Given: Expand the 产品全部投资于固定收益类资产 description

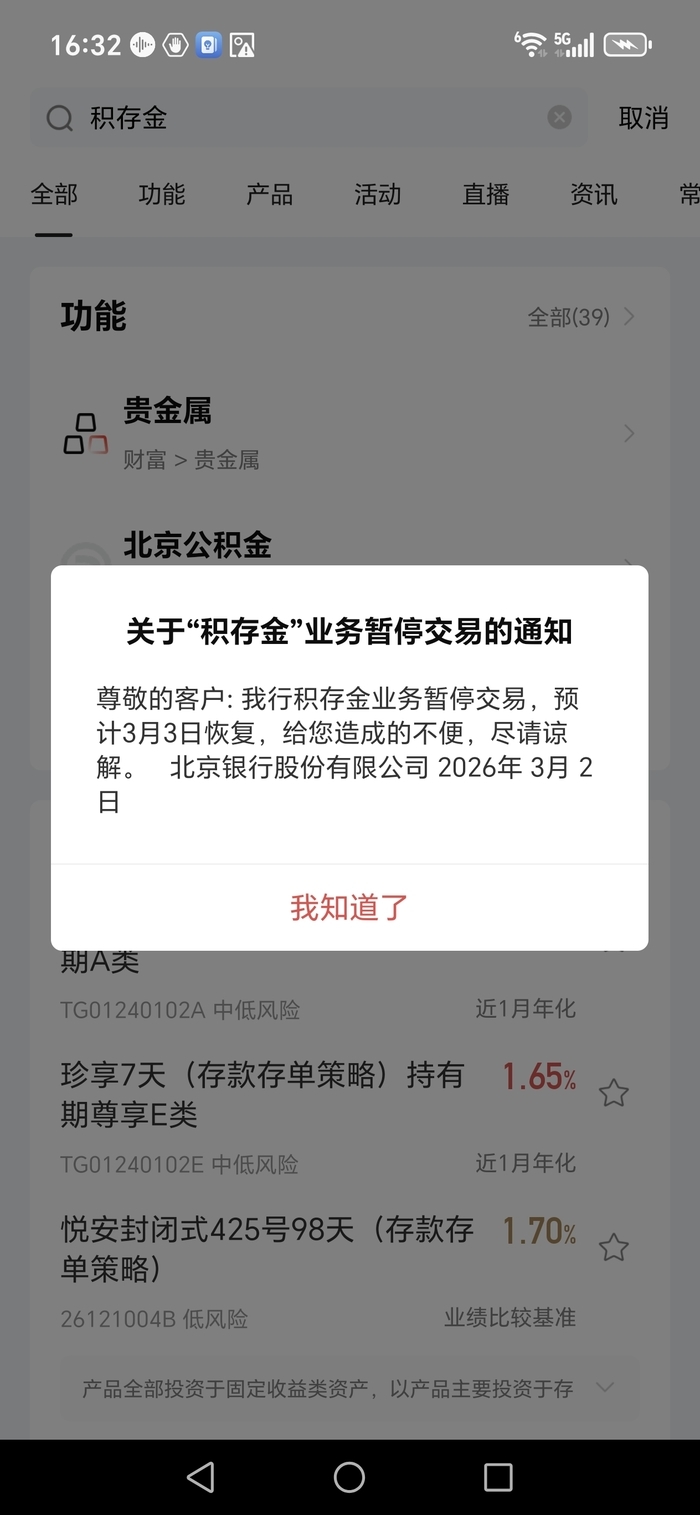Looking at the screenshot, I should coord(604,1387).
